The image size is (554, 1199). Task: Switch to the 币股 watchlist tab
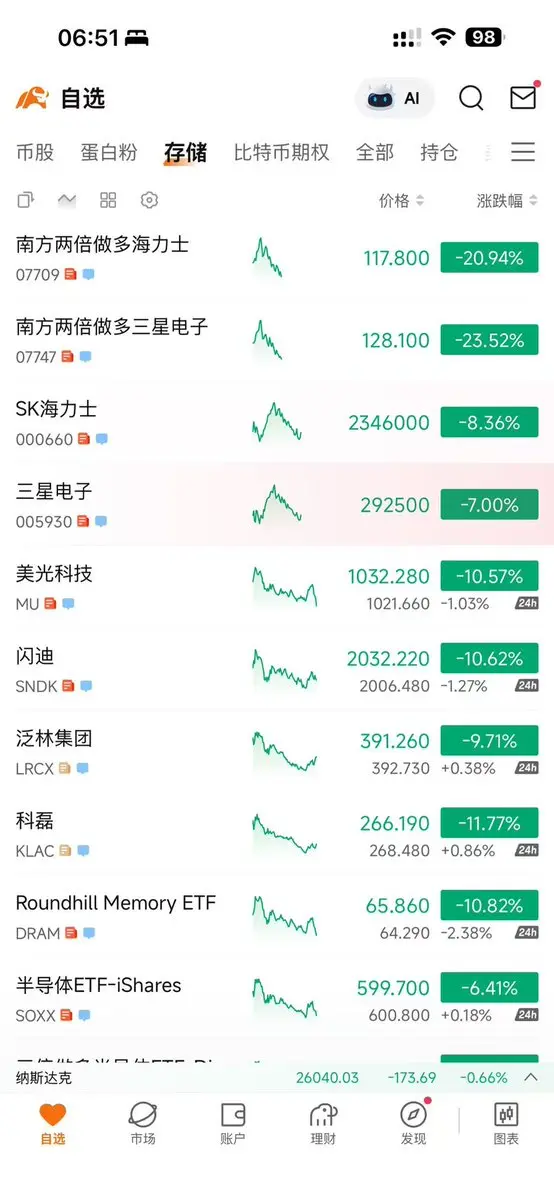click(x=35, y=152)
